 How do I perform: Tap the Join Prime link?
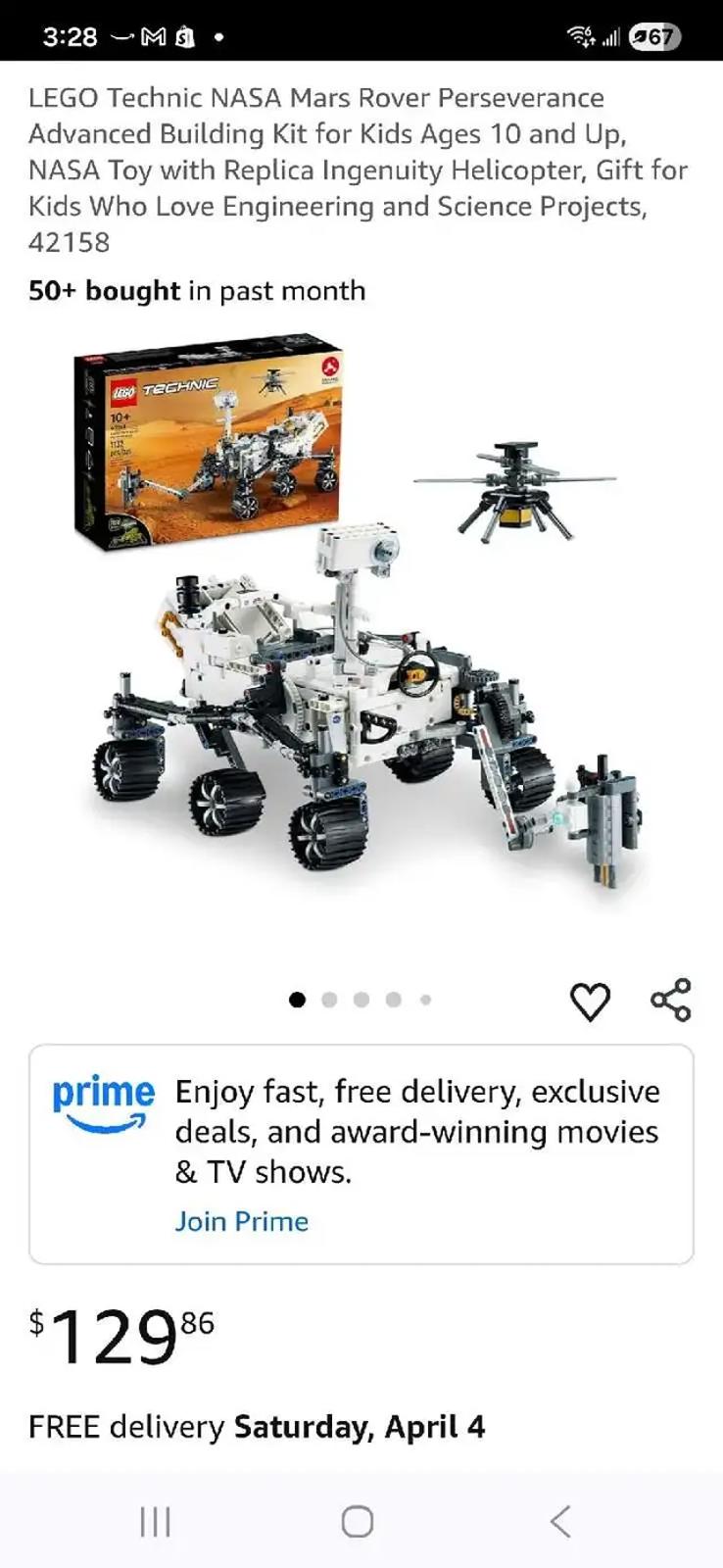tap(241, 1221)
